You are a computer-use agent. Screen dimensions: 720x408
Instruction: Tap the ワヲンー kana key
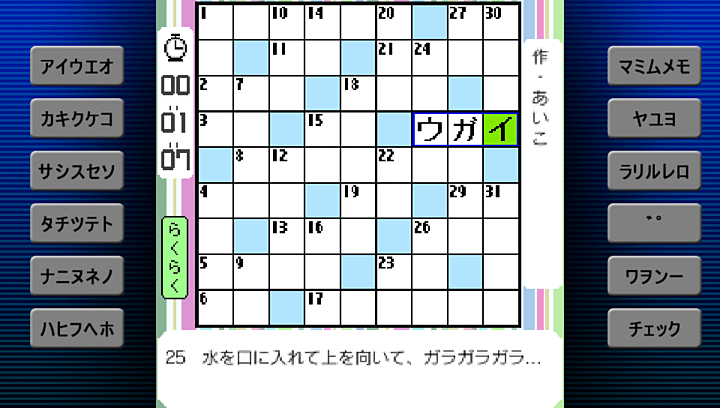pyautogui.click(x=654, y=275)
